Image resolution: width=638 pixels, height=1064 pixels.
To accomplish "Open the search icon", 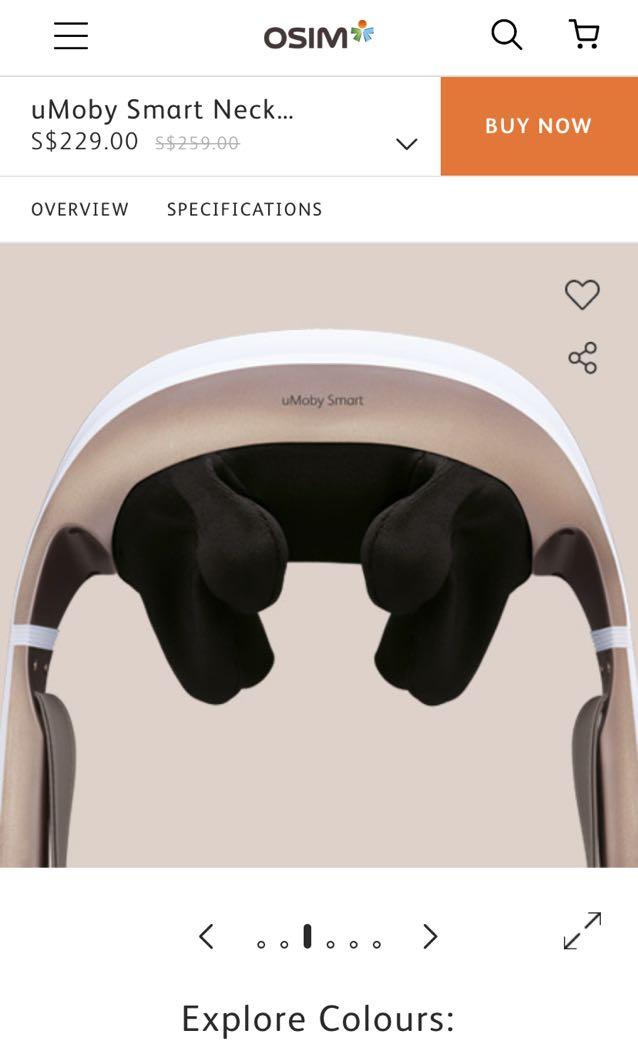I will coord(507,36).
